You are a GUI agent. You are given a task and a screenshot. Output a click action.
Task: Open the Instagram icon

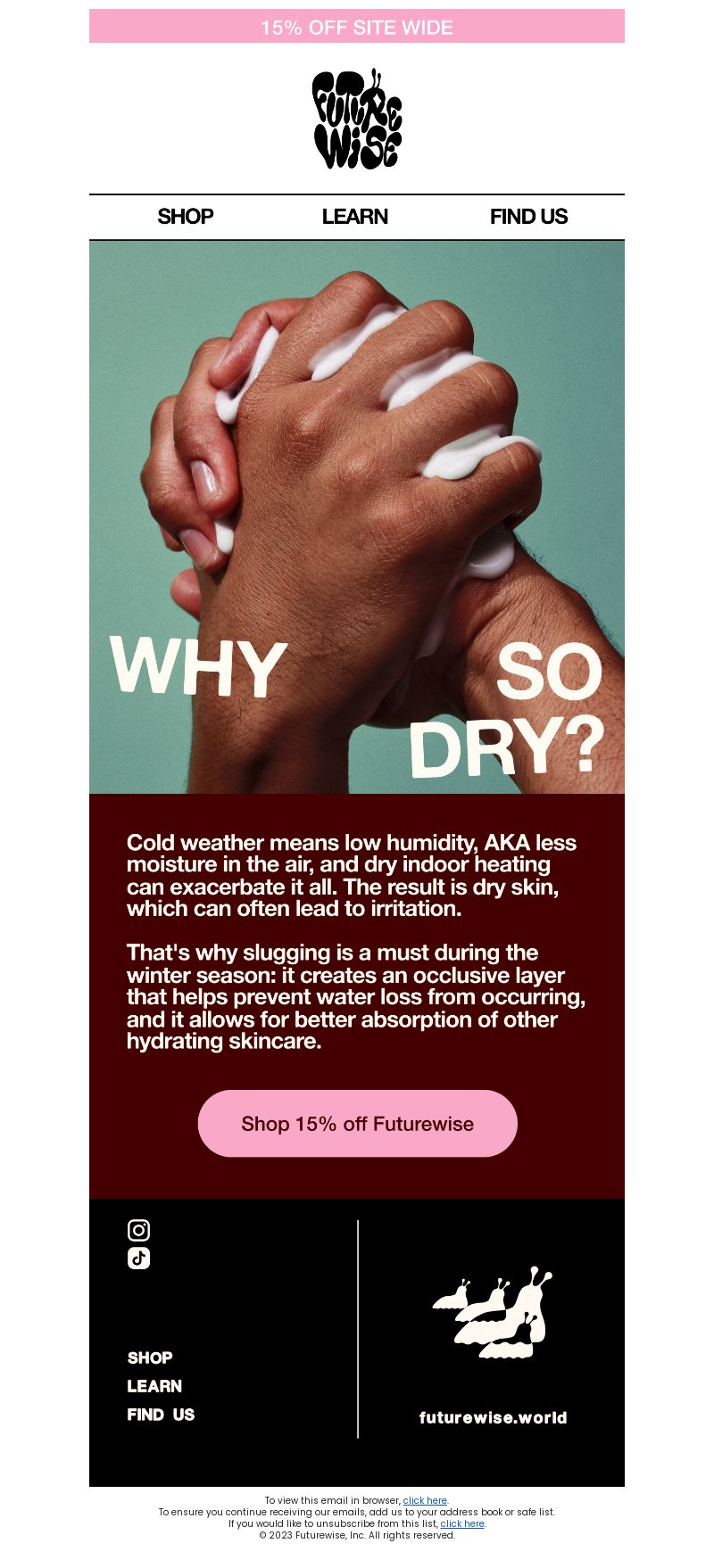click(x=138, y=1230)
